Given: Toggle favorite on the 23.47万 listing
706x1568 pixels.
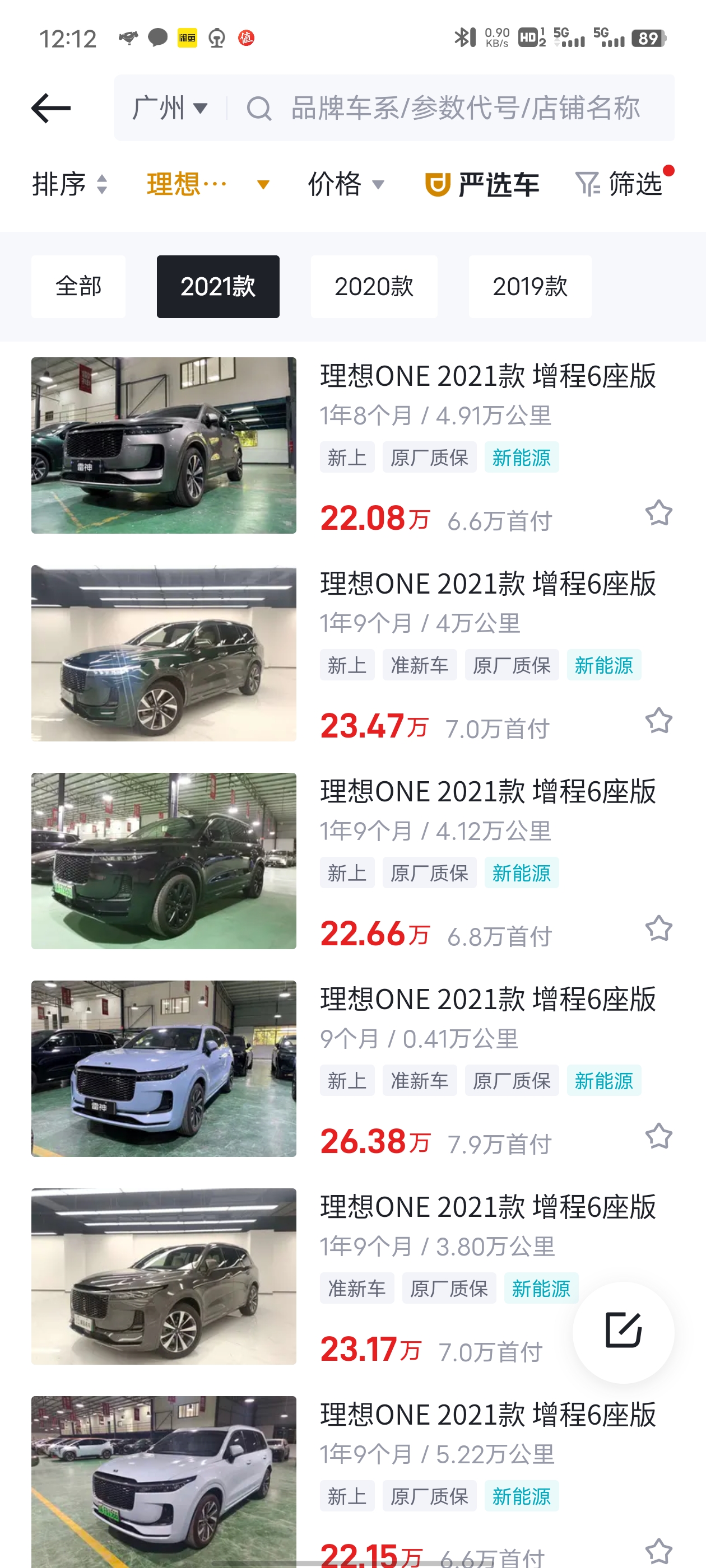Looking at the screenshot, I should coord(659,722).
